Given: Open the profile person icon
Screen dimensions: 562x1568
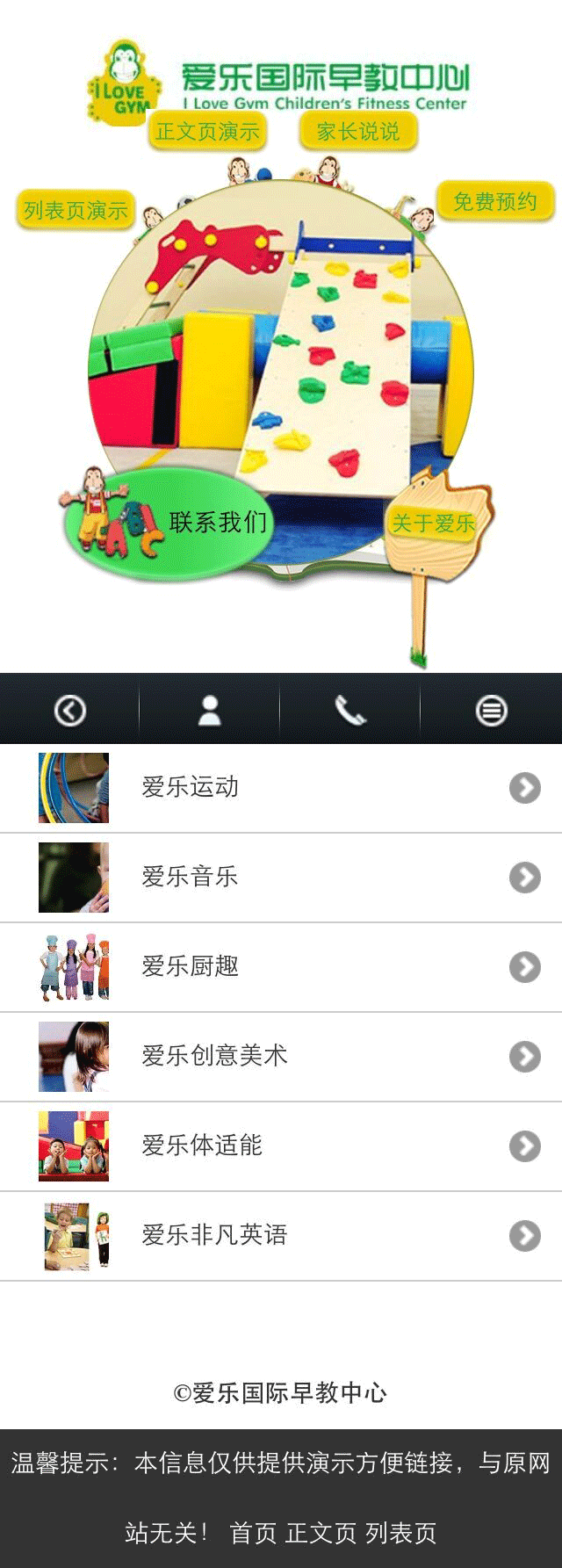Looking at the screenshot, I should 210,710.
